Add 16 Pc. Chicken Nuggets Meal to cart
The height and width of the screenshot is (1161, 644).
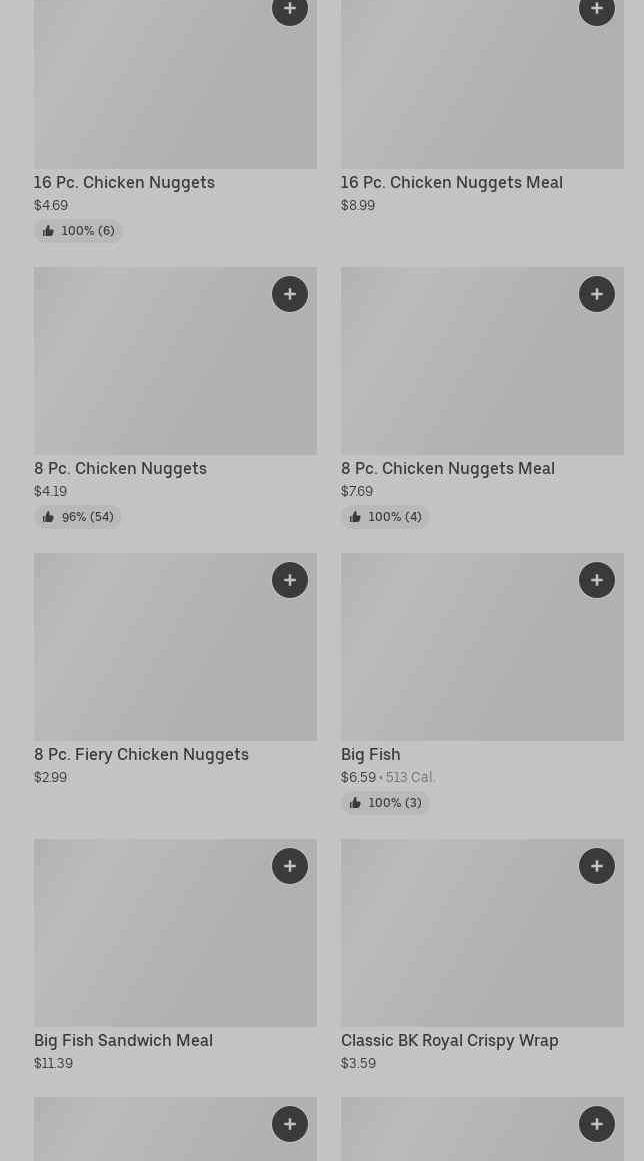pos(597,10)
